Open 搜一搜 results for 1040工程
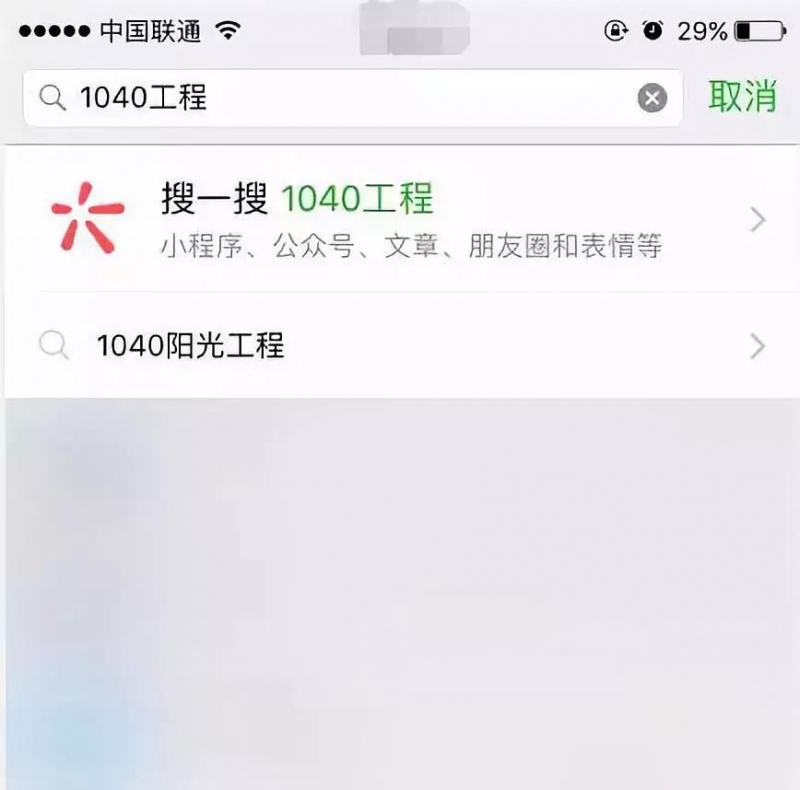This screenshot has width=800, height=790. 400,218
